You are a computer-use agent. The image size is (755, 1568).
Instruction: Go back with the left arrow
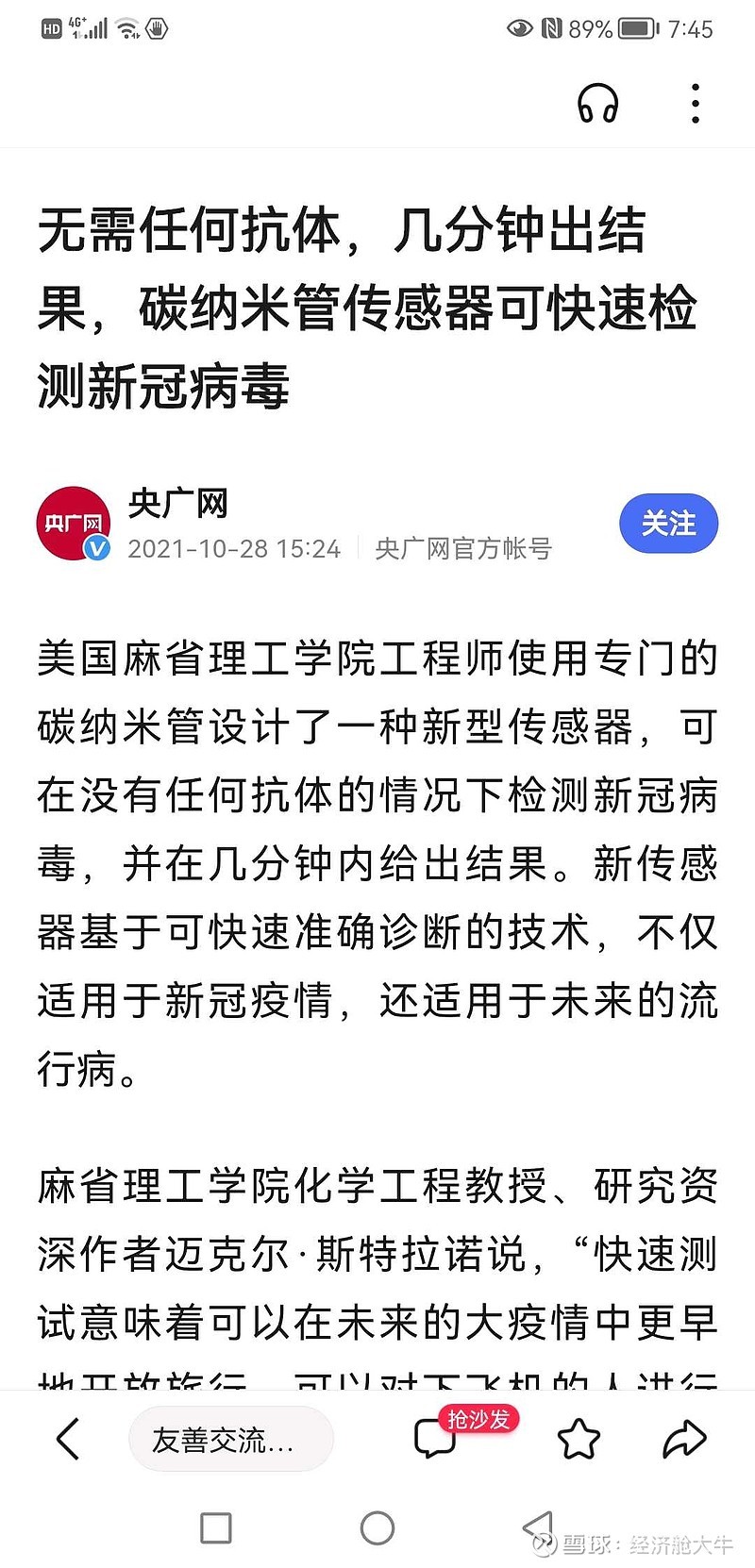pos(68,1439)
